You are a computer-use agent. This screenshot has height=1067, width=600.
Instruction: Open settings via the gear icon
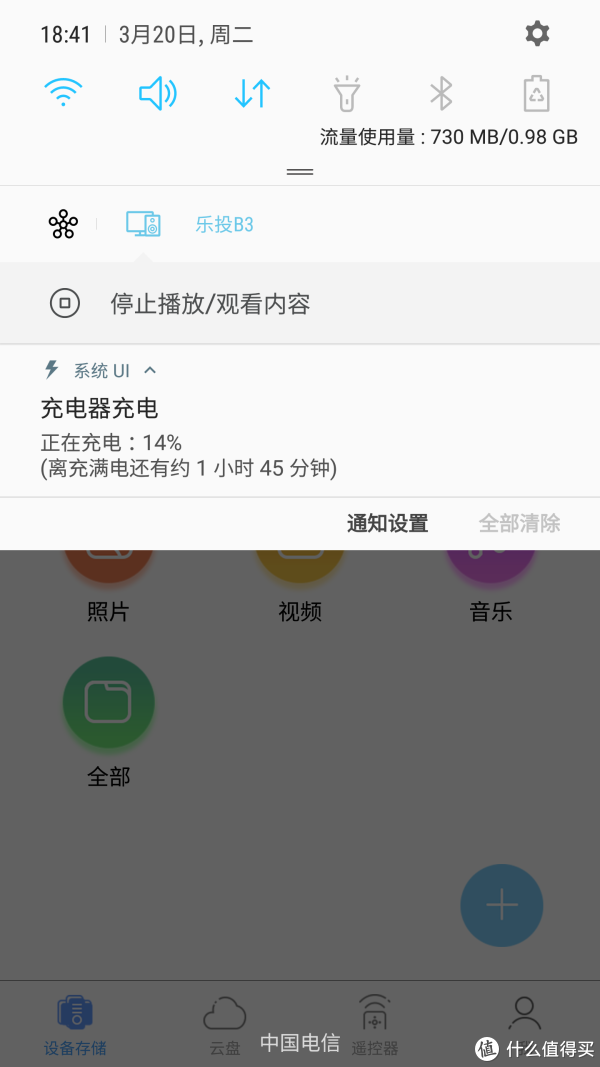tap(537, 33)
